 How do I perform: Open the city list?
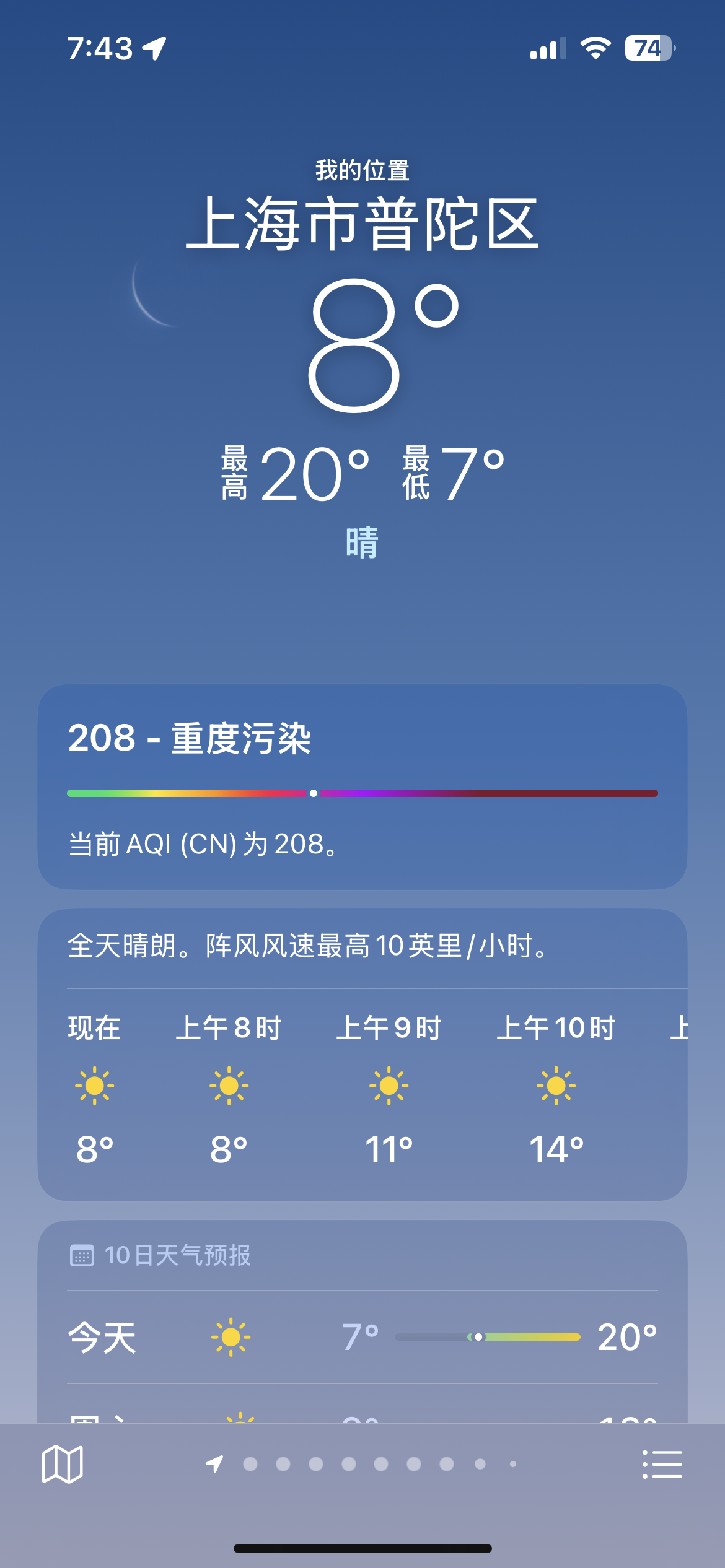[662, 1464]
